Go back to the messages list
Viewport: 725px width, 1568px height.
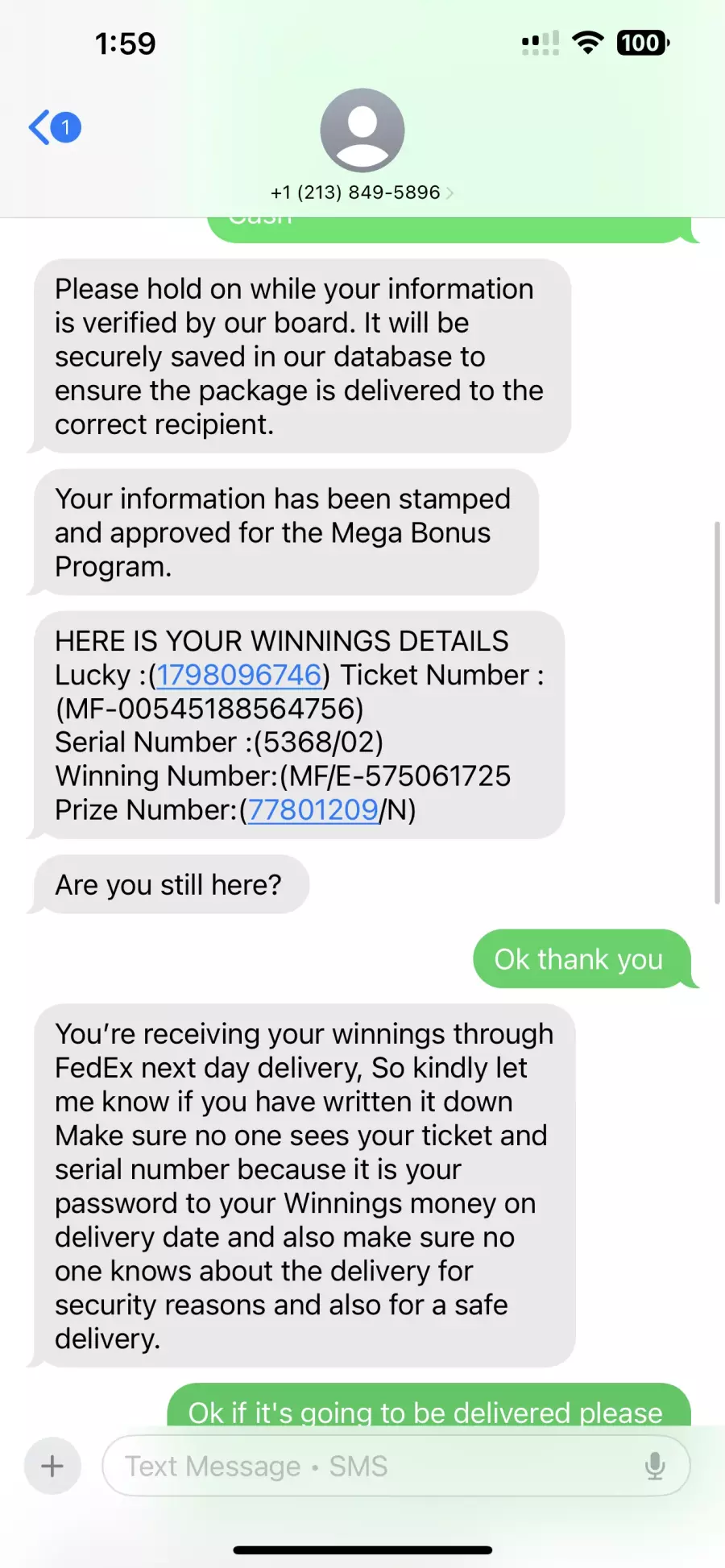(x=54, y=127)
